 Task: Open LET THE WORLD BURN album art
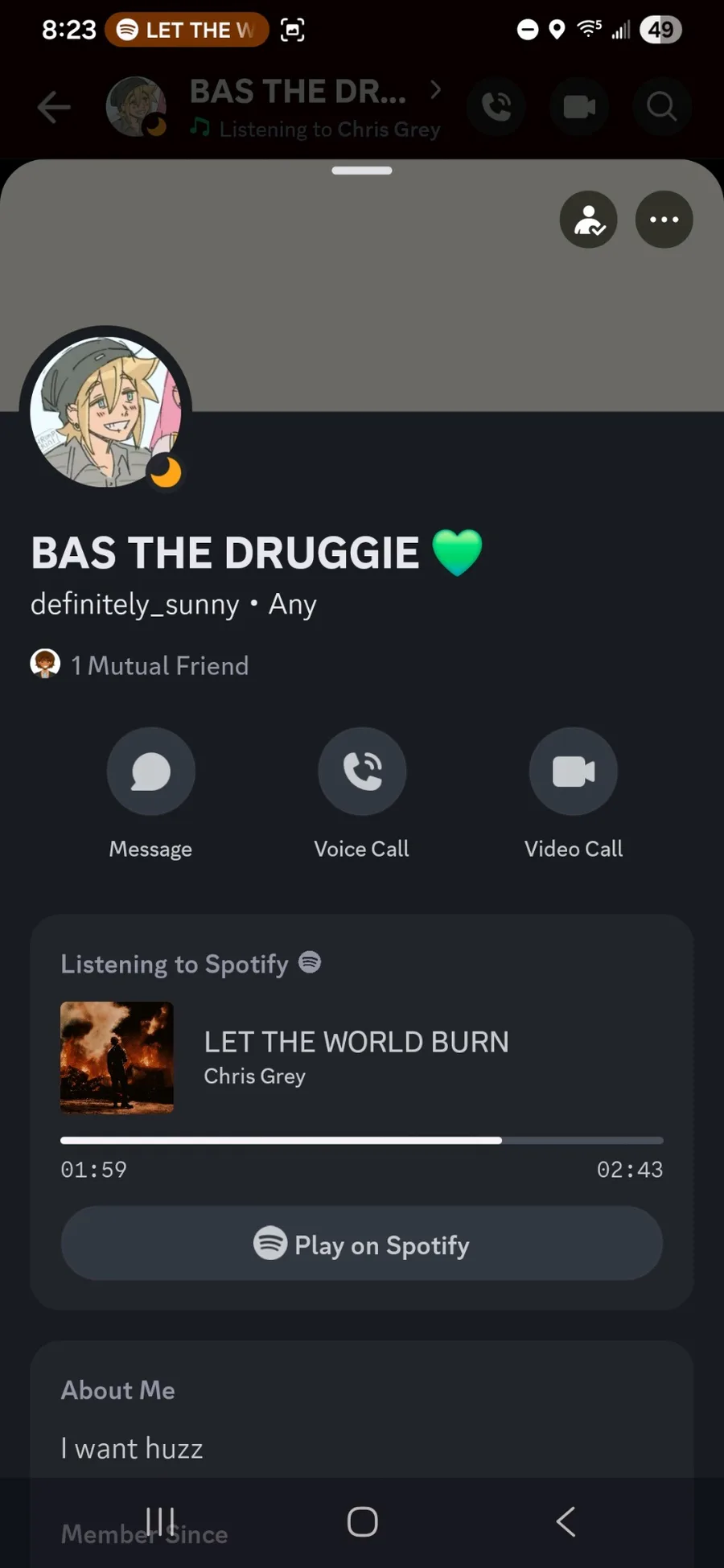[x=117, y=1057]
